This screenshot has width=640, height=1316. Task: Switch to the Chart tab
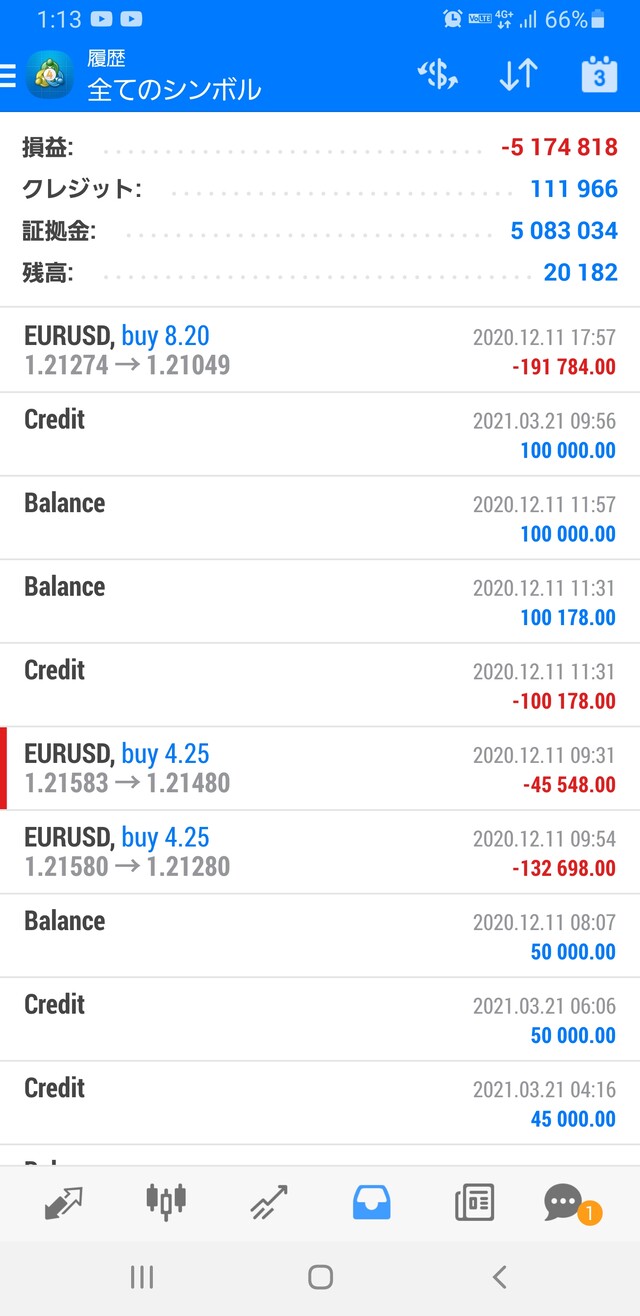166,1201
